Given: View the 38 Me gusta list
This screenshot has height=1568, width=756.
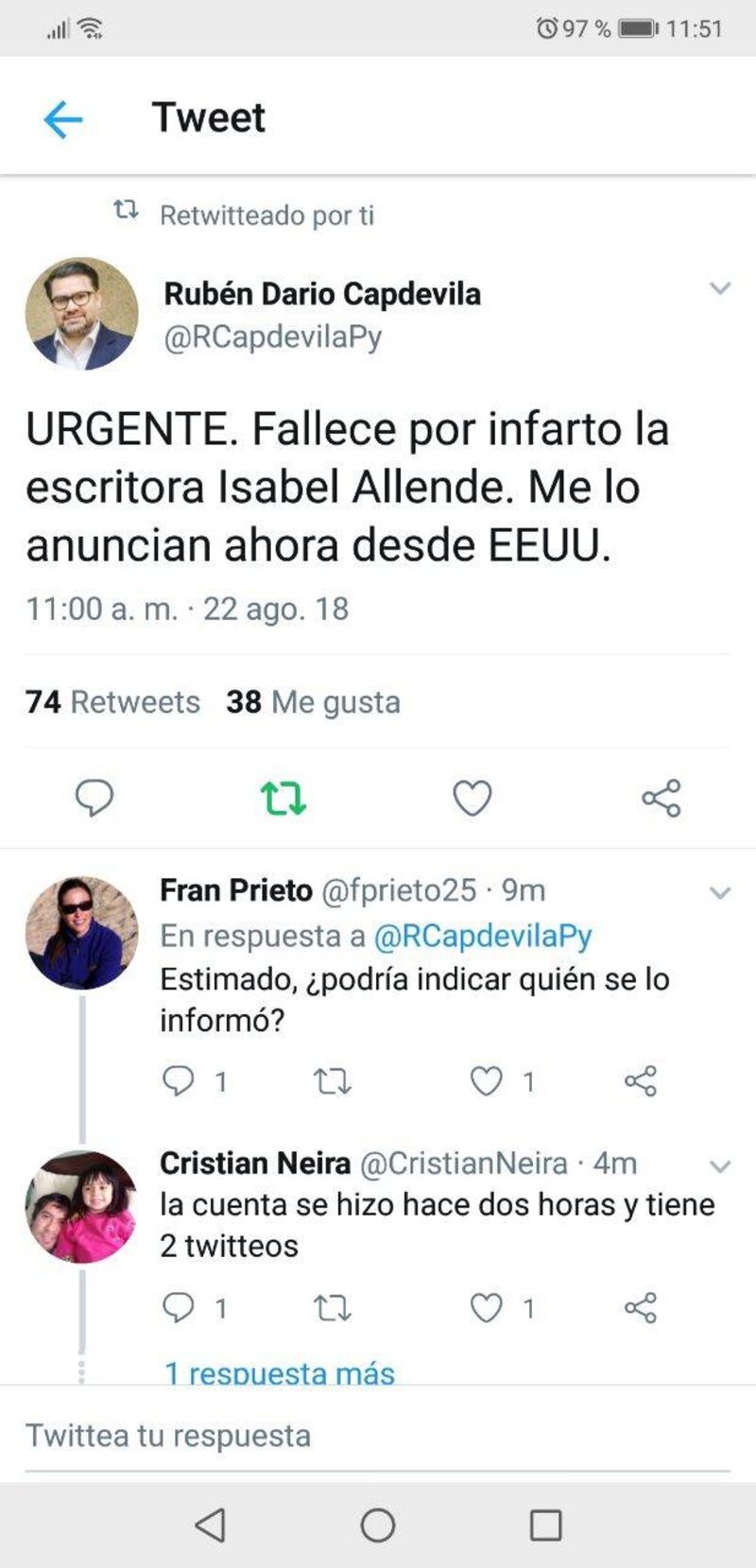Looking at the screenshot, I should (x=313, y=702).
